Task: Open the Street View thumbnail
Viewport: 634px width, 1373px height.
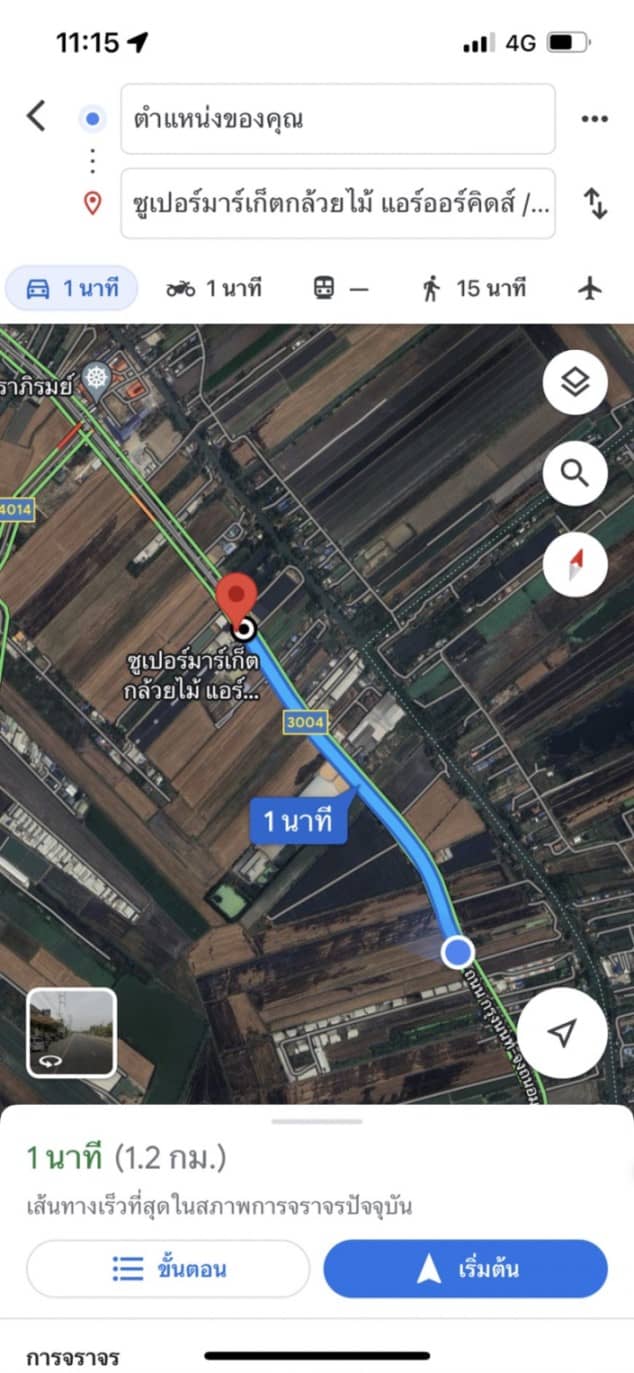Action: (72, 1032)
